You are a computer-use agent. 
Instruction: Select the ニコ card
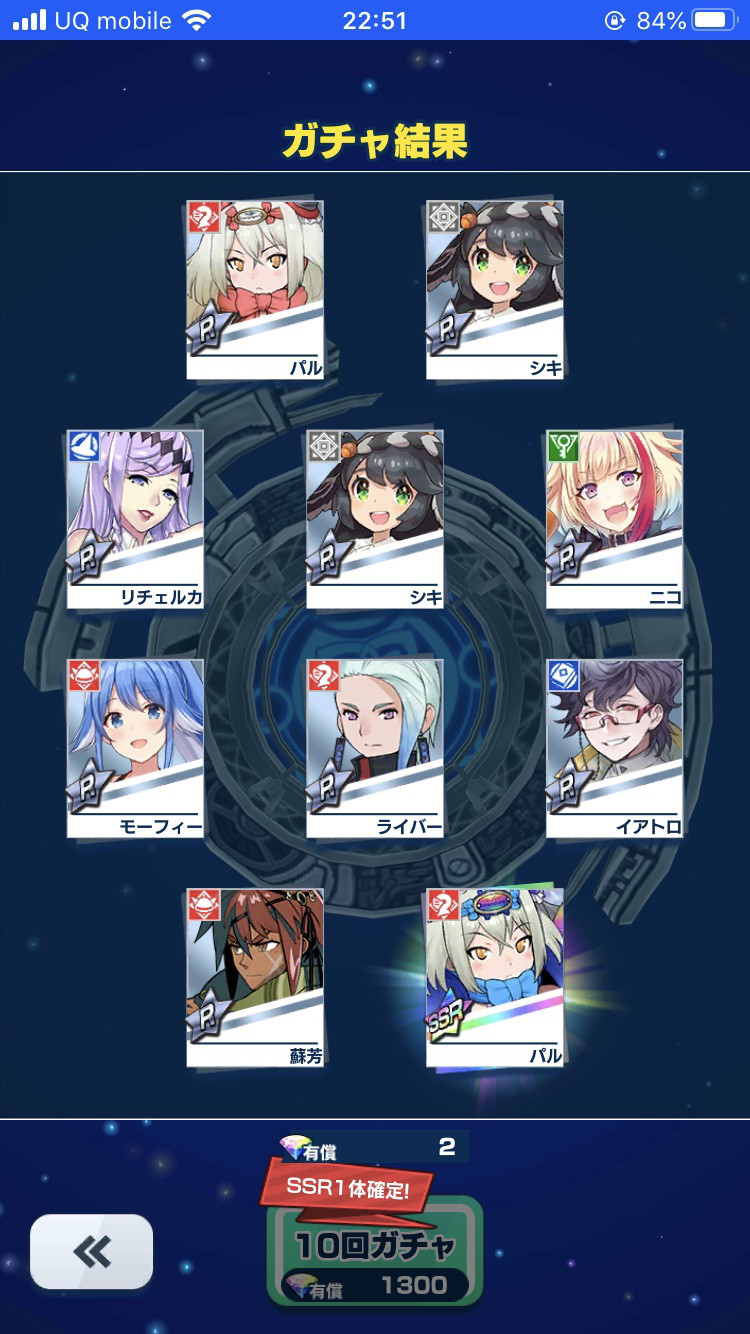pyautogui.click(x=614, y=519)
